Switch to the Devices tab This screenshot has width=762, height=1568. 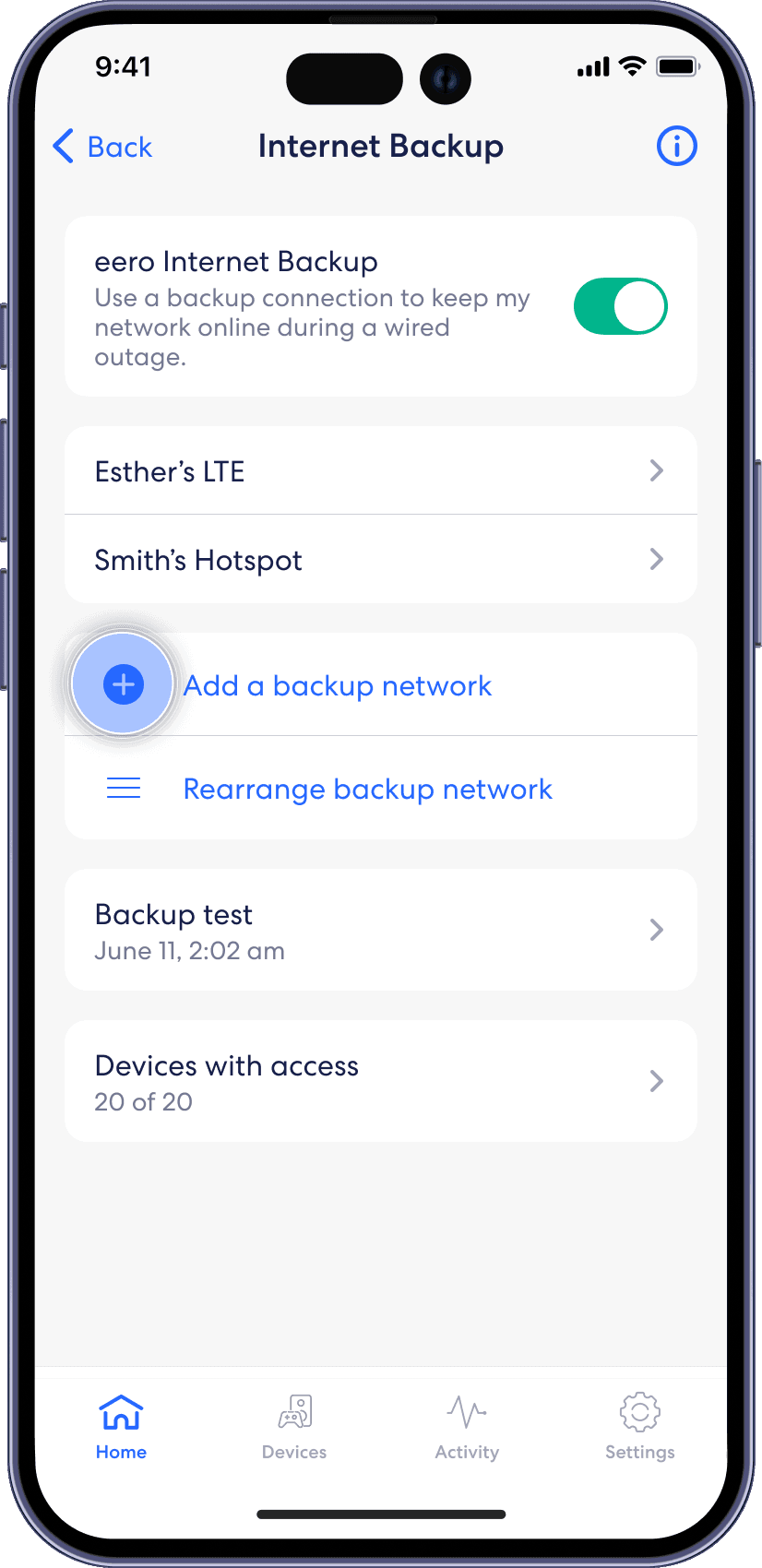point(294,1427)
